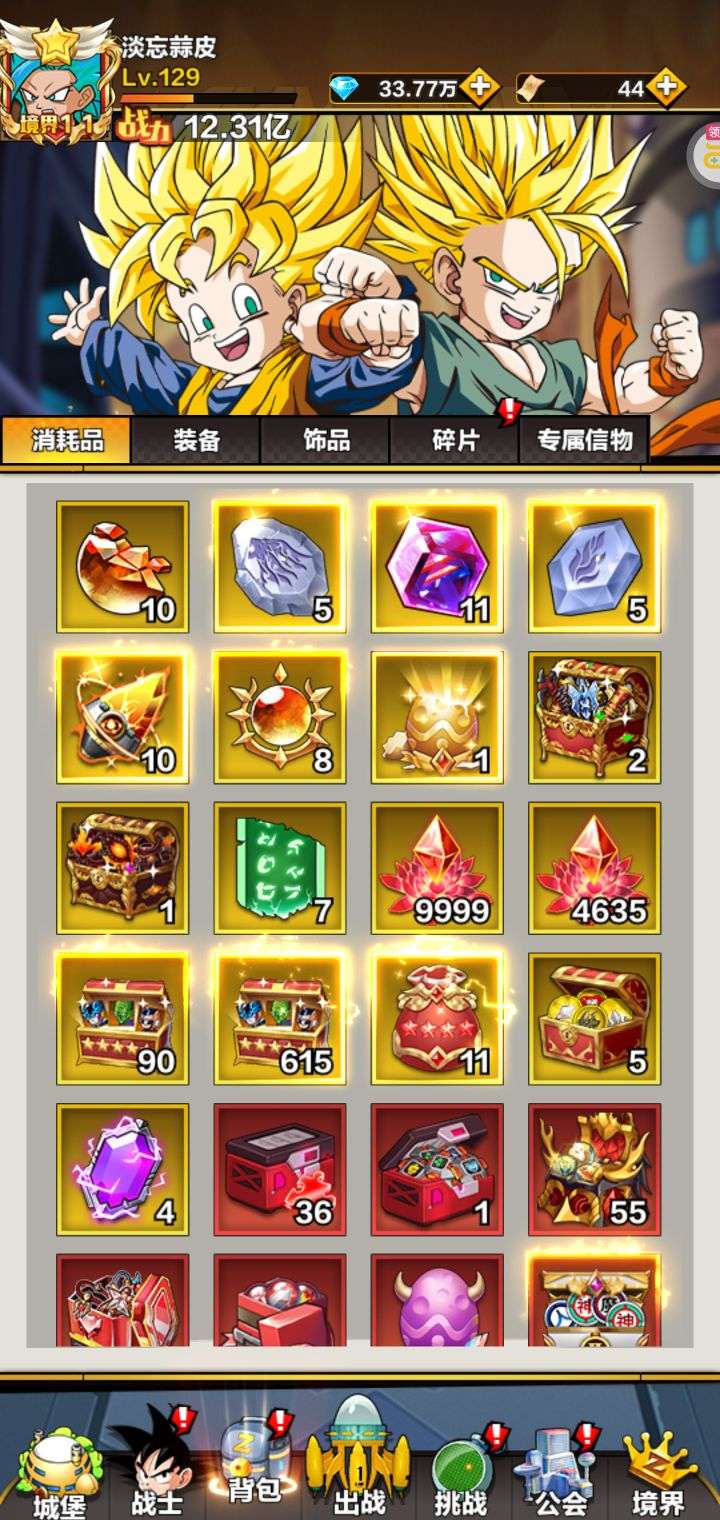Tap the green tablet item with 7

[280, 868]
